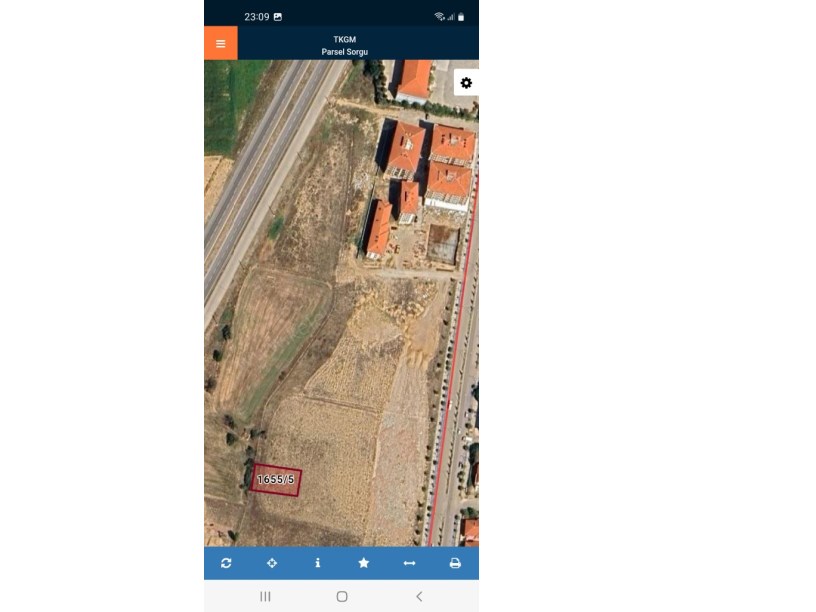Image resolution: width=816 pixels, height=612 pixels.
Task: Print the parcel map
Action: (x=455, y=563)
